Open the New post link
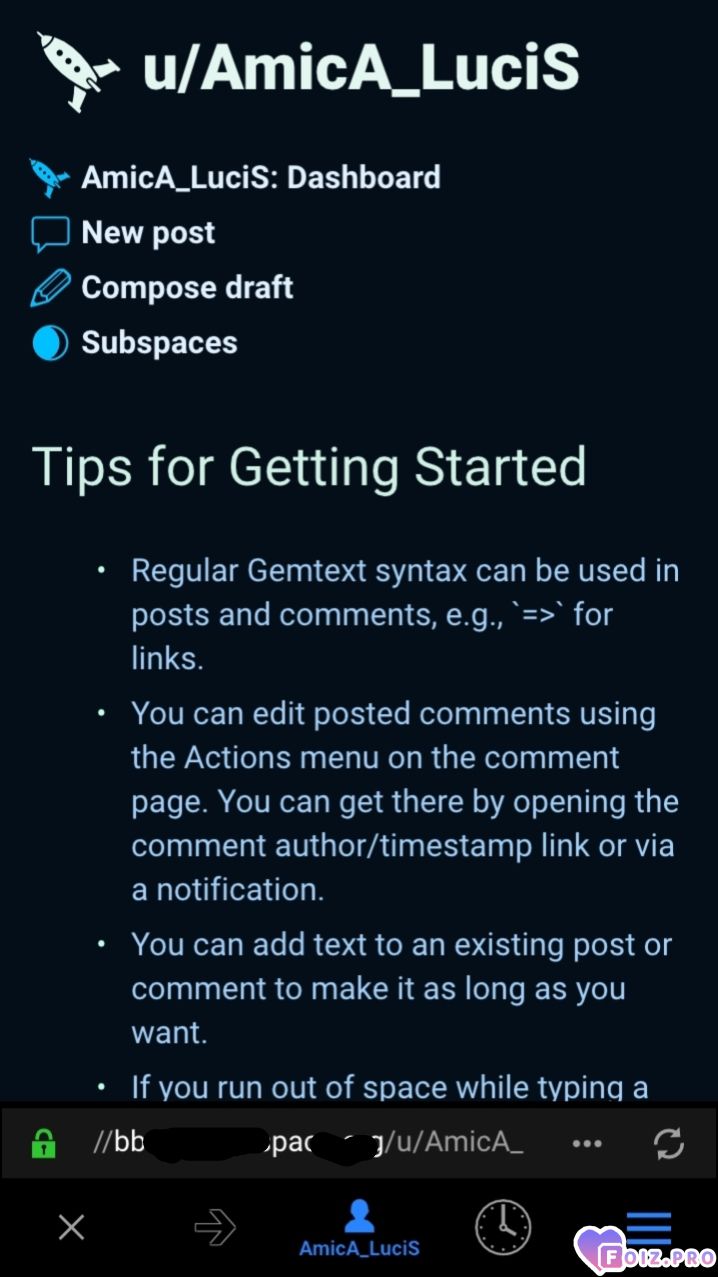 click(x=147, y=233)
